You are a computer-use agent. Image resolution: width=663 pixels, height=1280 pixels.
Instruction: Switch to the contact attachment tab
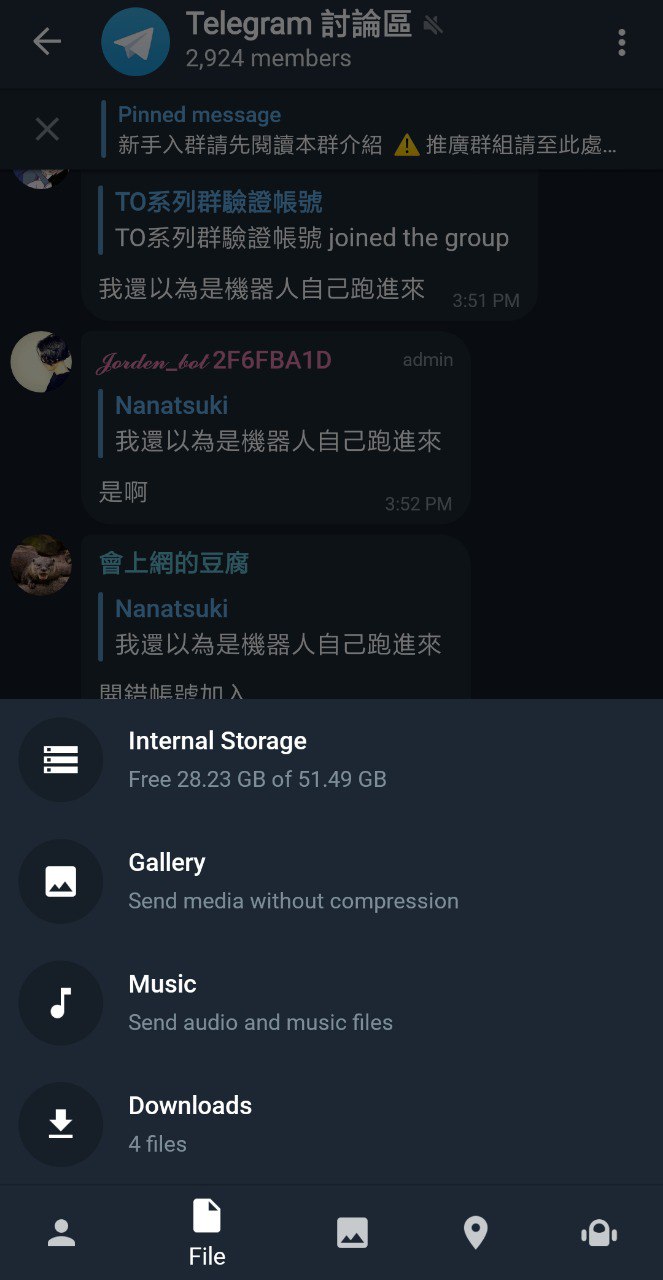click(61, 1233)
